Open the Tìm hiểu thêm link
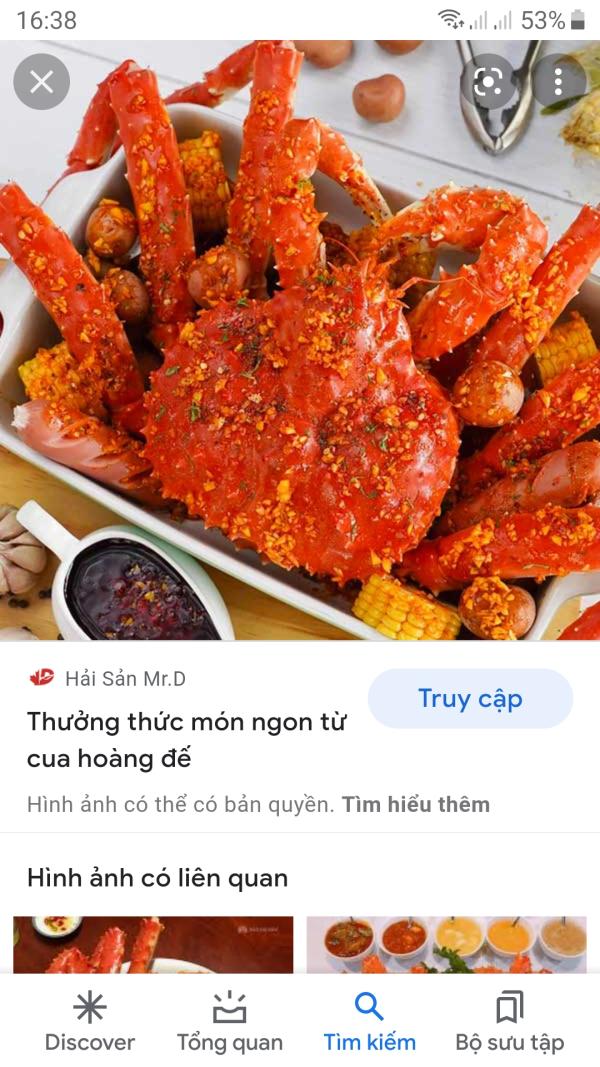The height and width of the screenshot is (1067, 600). [415, 804]
